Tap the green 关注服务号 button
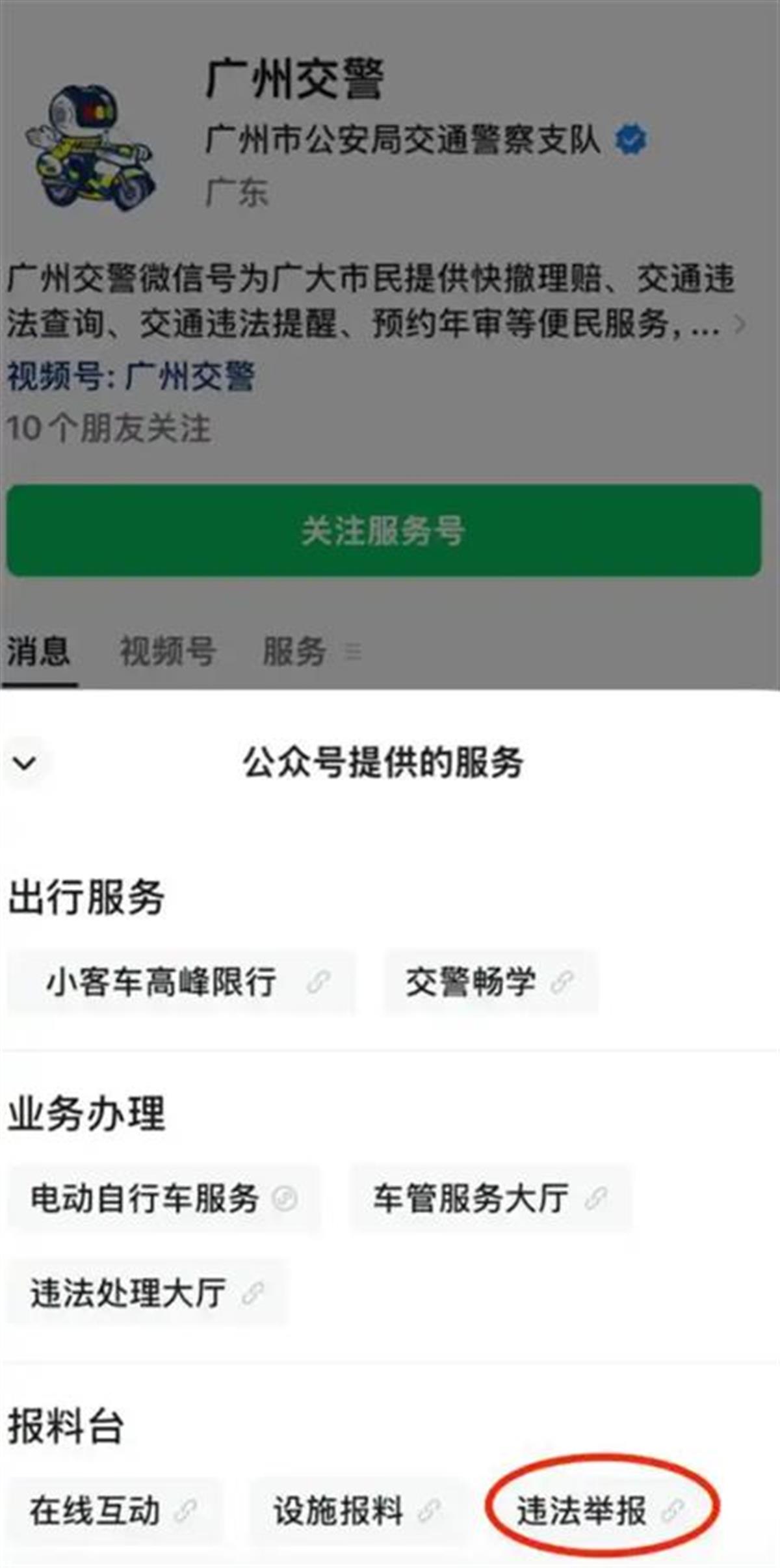Screen dimensions: 780x1568 383,531
